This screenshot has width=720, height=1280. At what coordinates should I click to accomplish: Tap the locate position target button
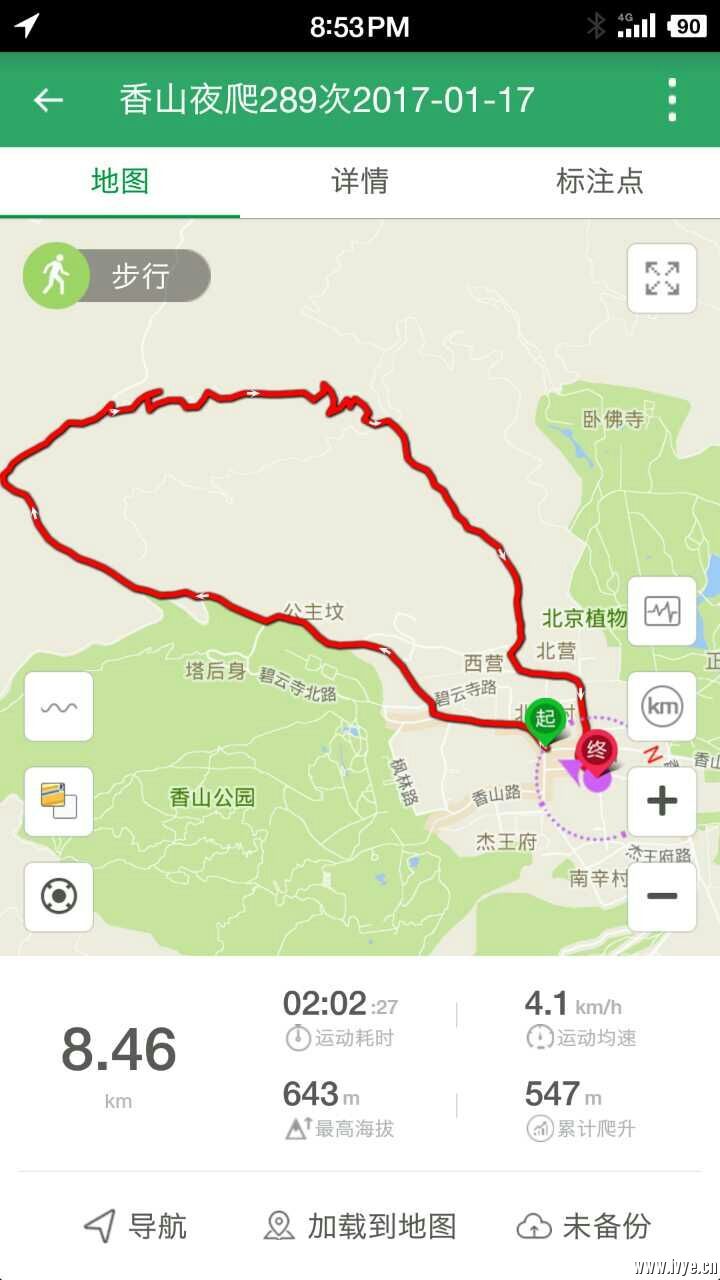(x=59, y=896)
